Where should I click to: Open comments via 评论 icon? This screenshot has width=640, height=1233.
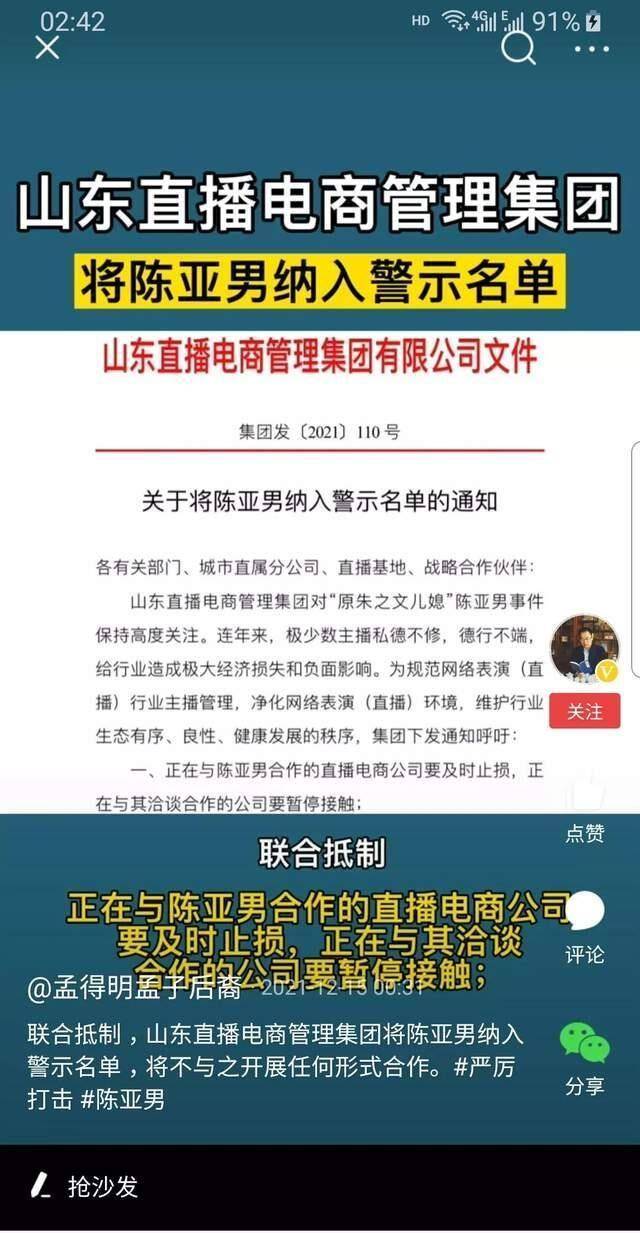585,927
